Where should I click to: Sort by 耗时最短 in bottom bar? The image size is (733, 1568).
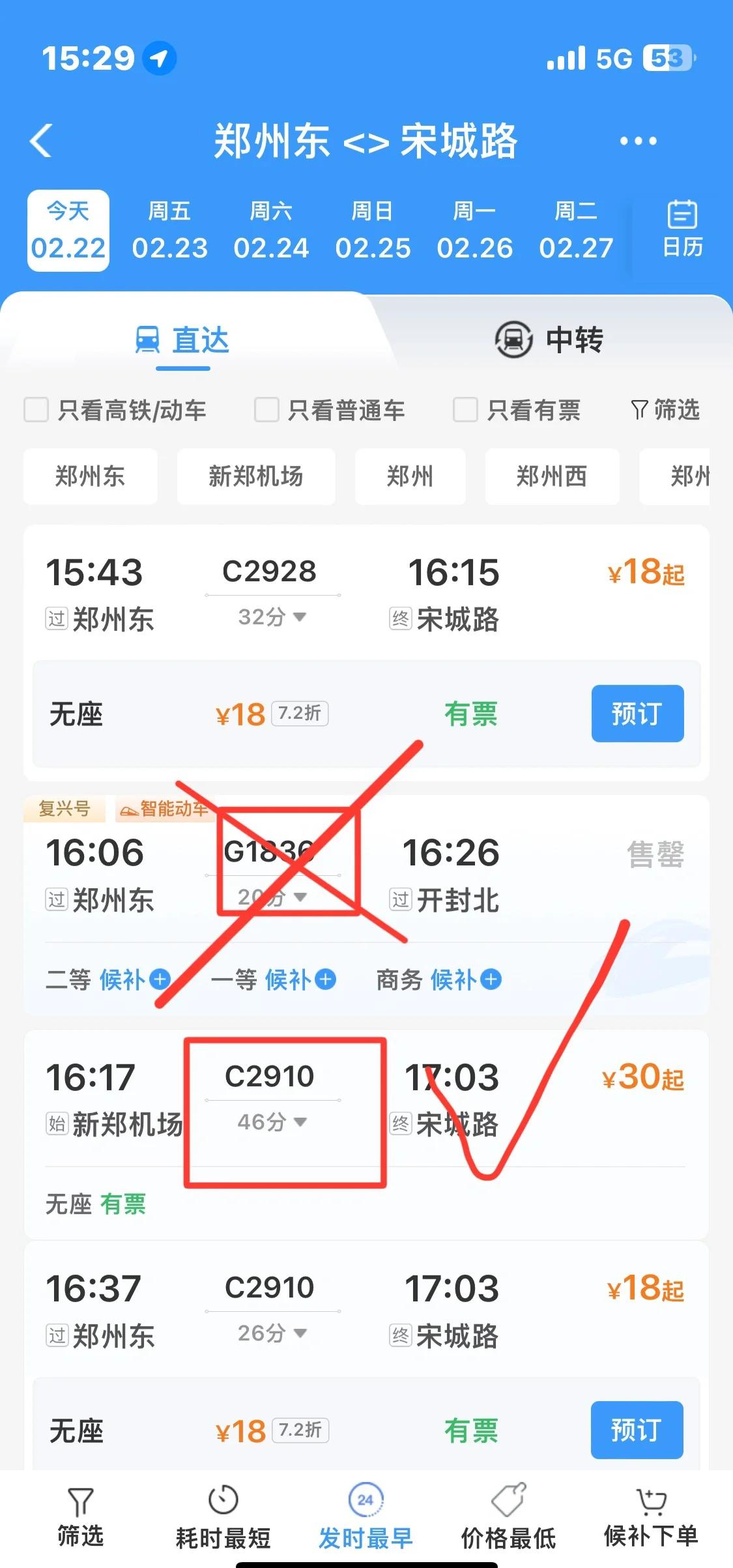(x=223, y=1517)
